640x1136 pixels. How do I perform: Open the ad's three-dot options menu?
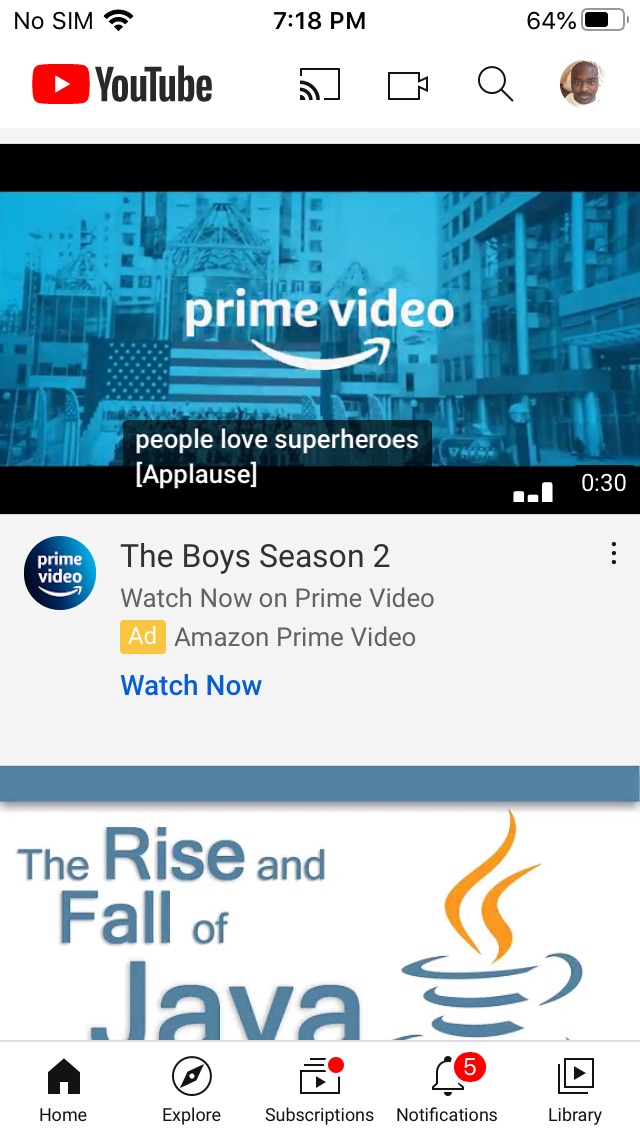(613, 554)
